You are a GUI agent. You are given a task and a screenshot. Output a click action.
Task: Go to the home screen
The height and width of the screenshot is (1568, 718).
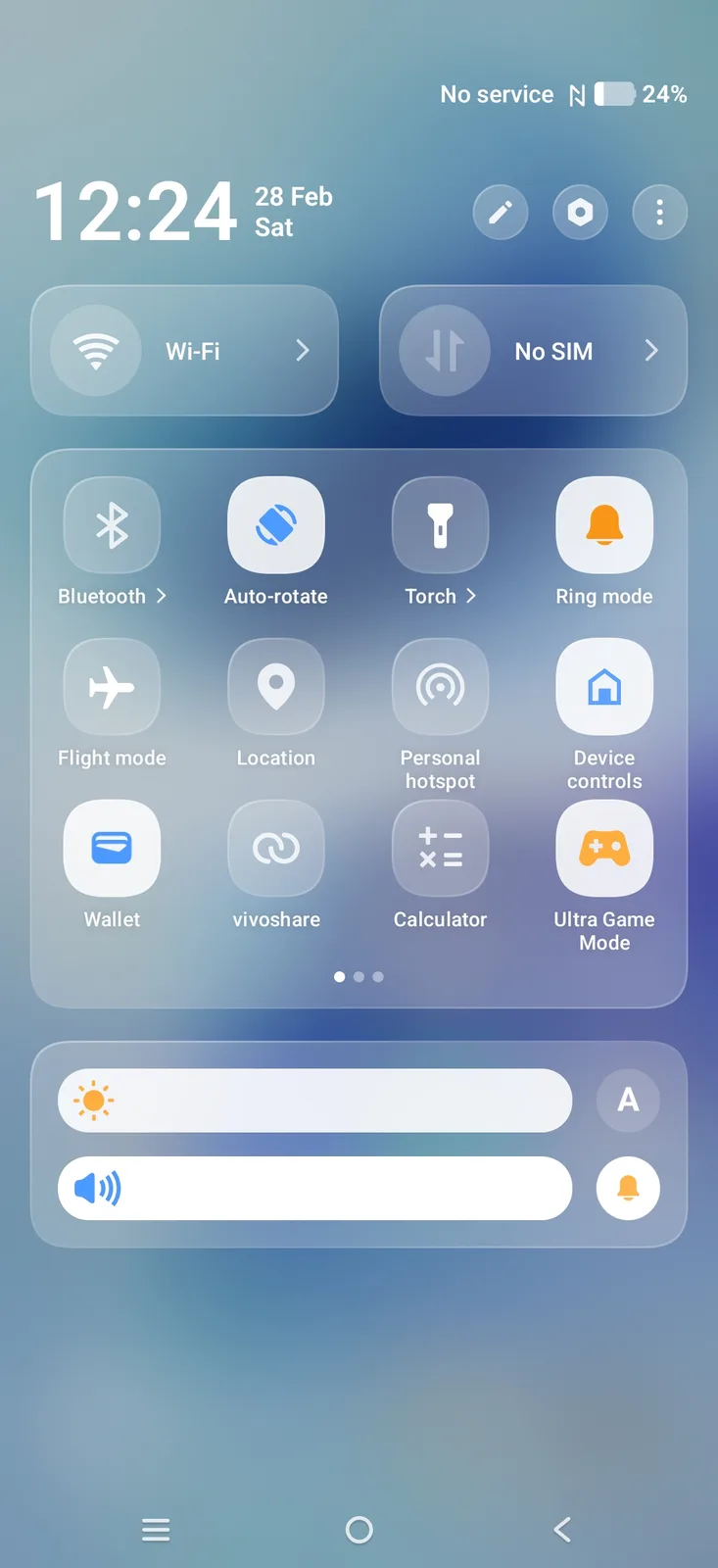pyautogui.click(x=359, y=1530)
